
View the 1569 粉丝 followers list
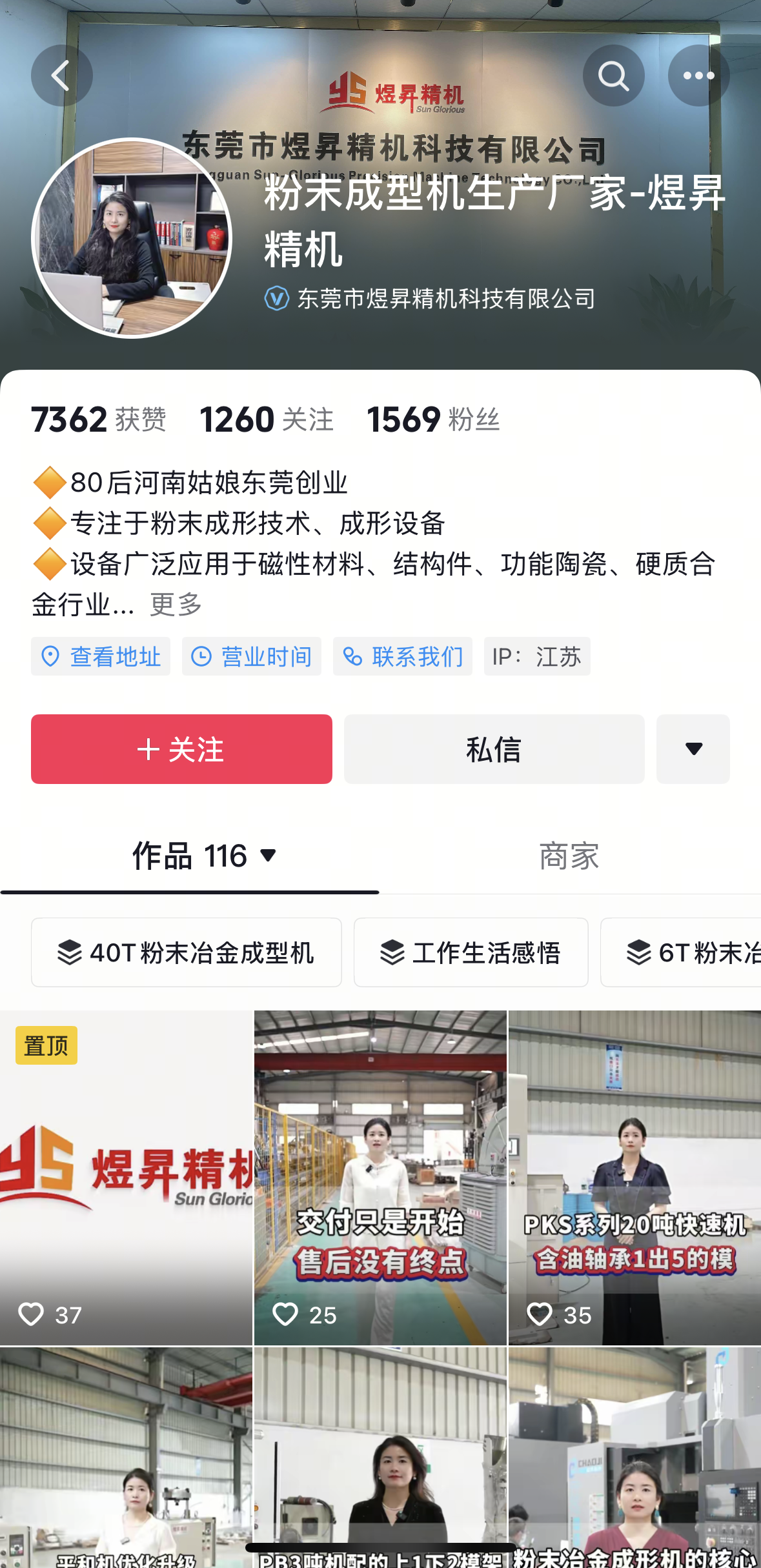[x=433, y=419]
